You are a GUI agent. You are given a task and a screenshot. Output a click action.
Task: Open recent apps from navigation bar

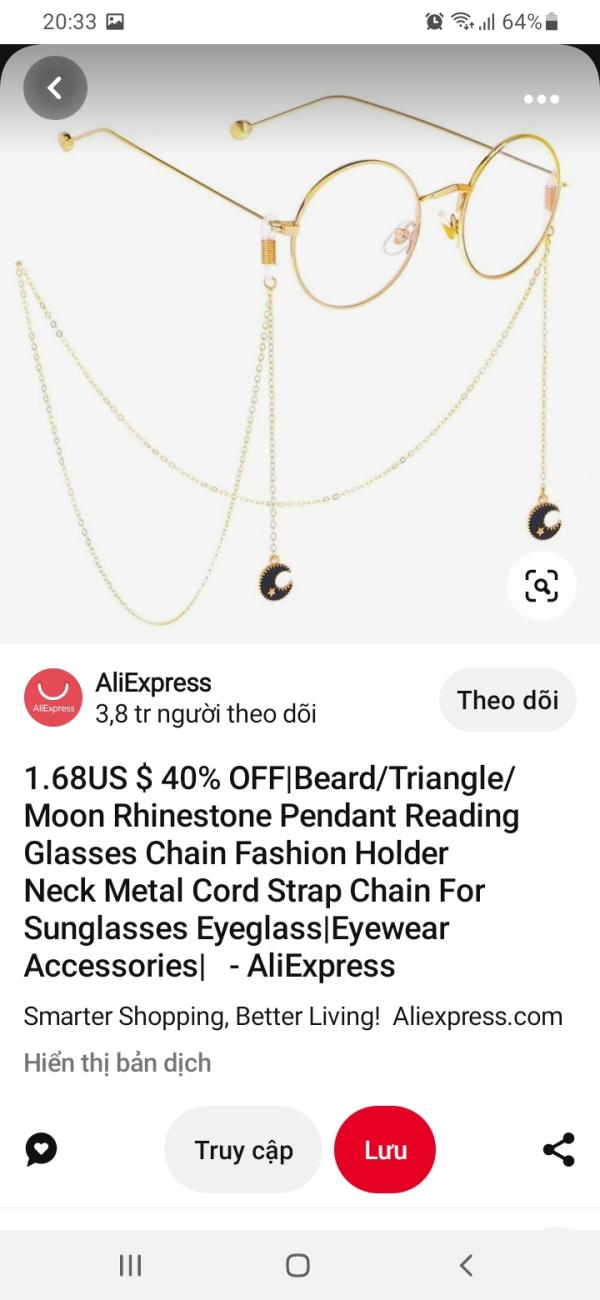pos(131,1265)
